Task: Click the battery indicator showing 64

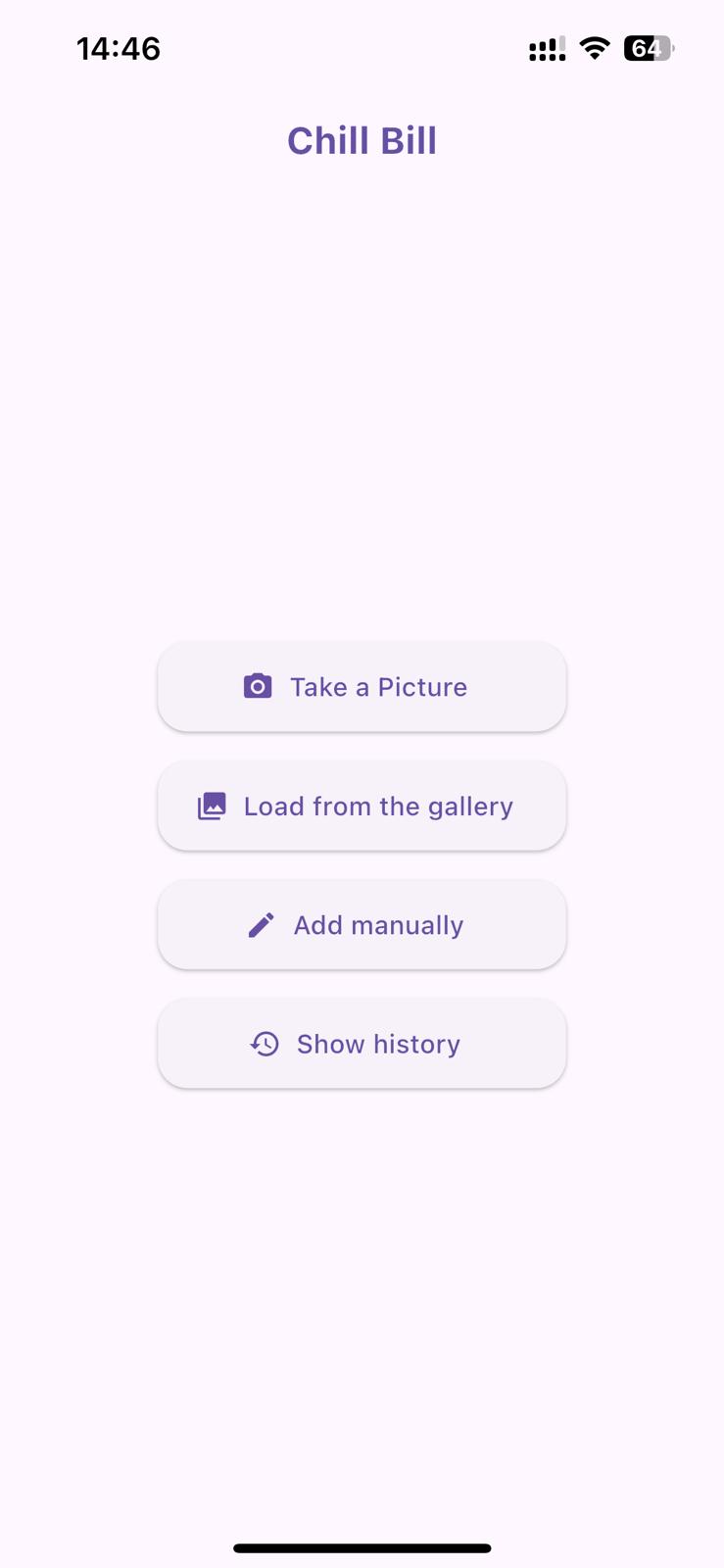Action: (x=648, y=48)
